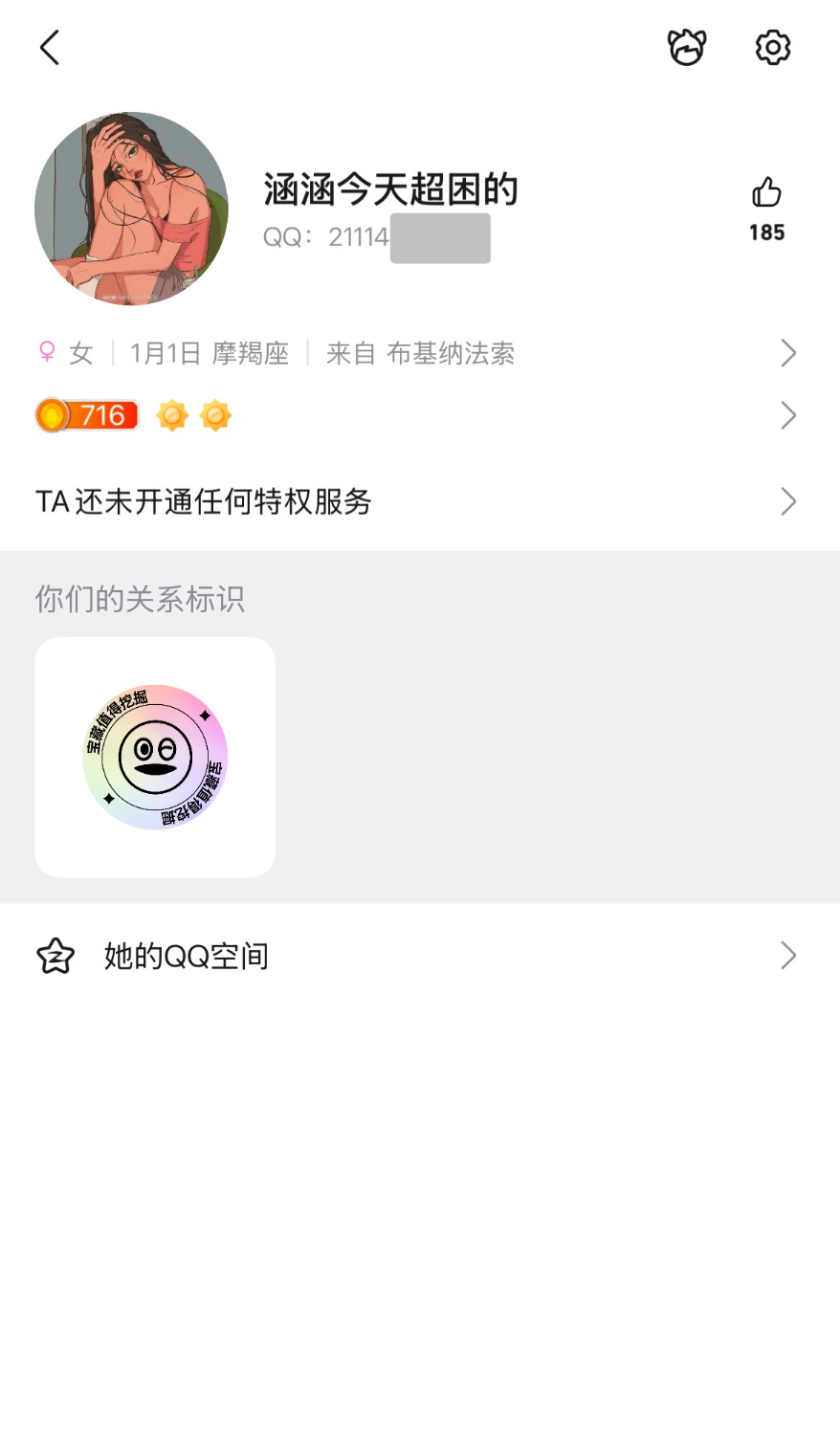840x1435 pixels.
Task: Open profile settings gear
Action: pos(772,47)
